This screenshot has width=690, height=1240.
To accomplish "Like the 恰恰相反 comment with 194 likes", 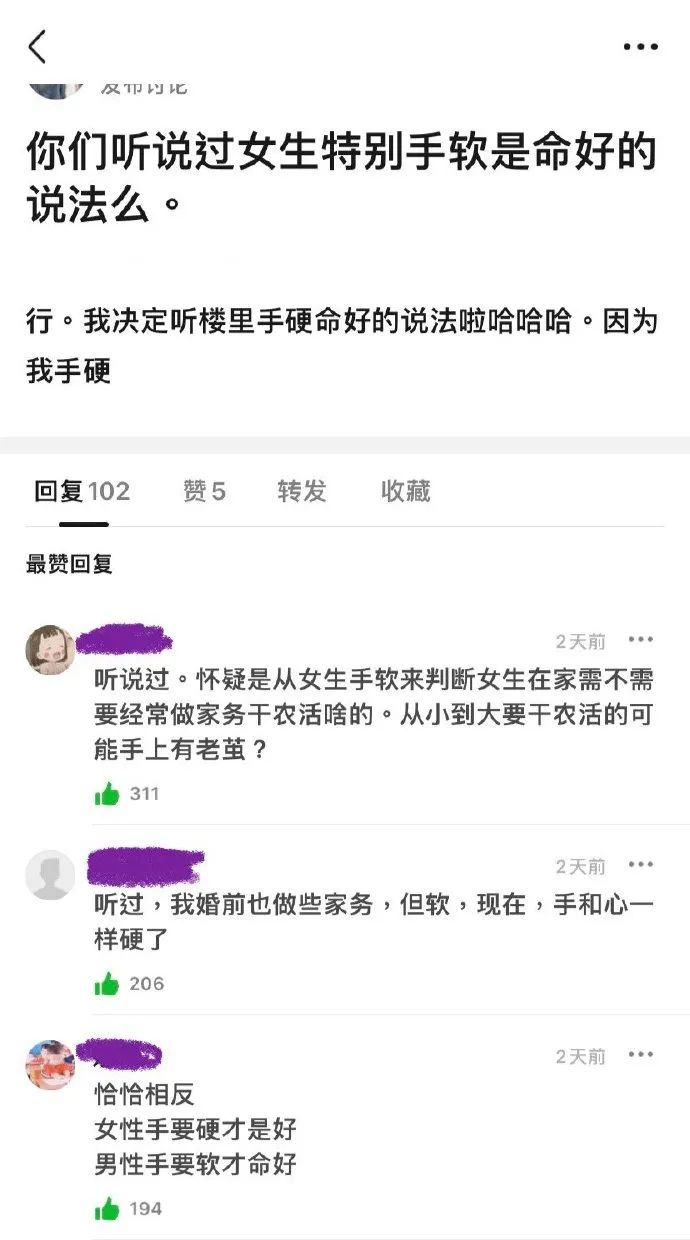I will (x=108, y=1209).
